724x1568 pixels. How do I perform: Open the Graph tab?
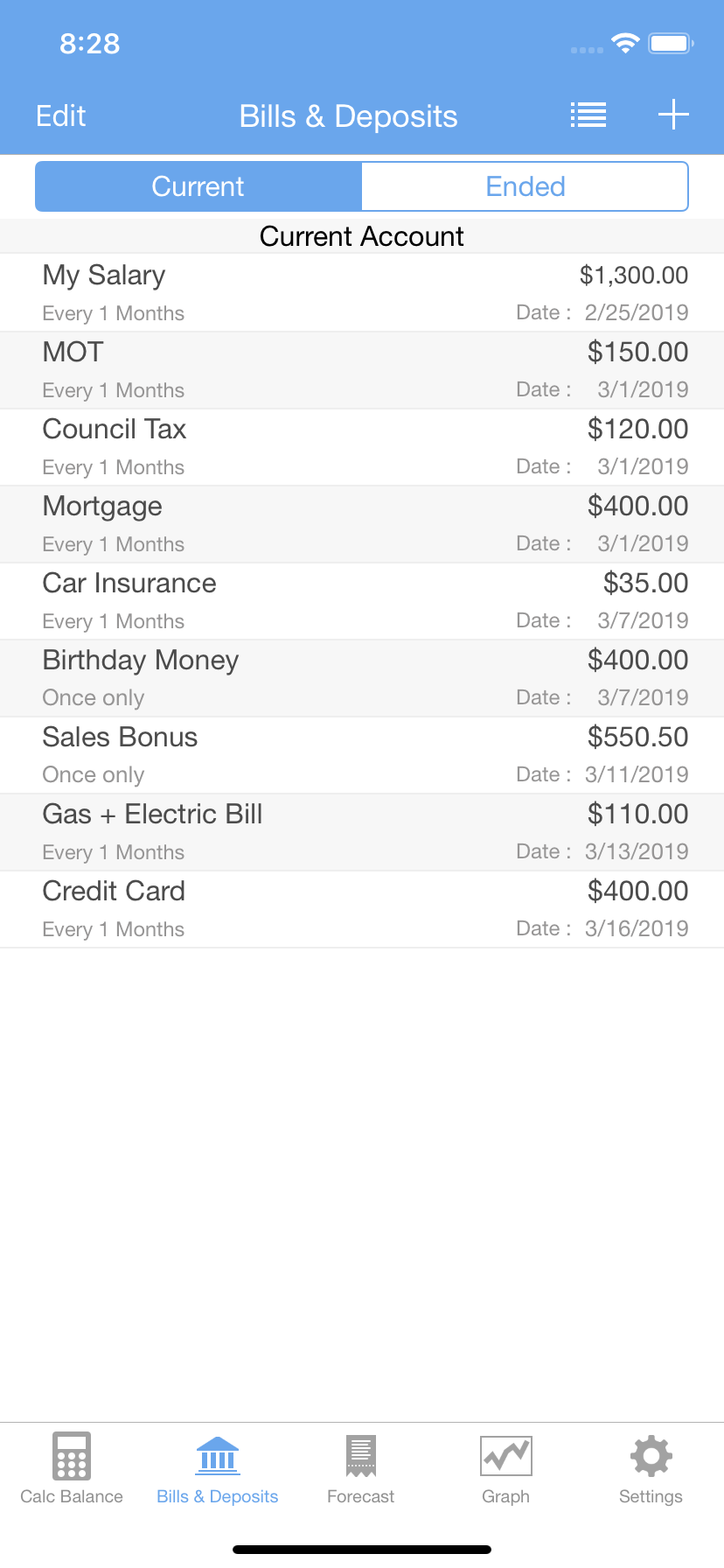pyautogui.click(x=505, y=1468)
